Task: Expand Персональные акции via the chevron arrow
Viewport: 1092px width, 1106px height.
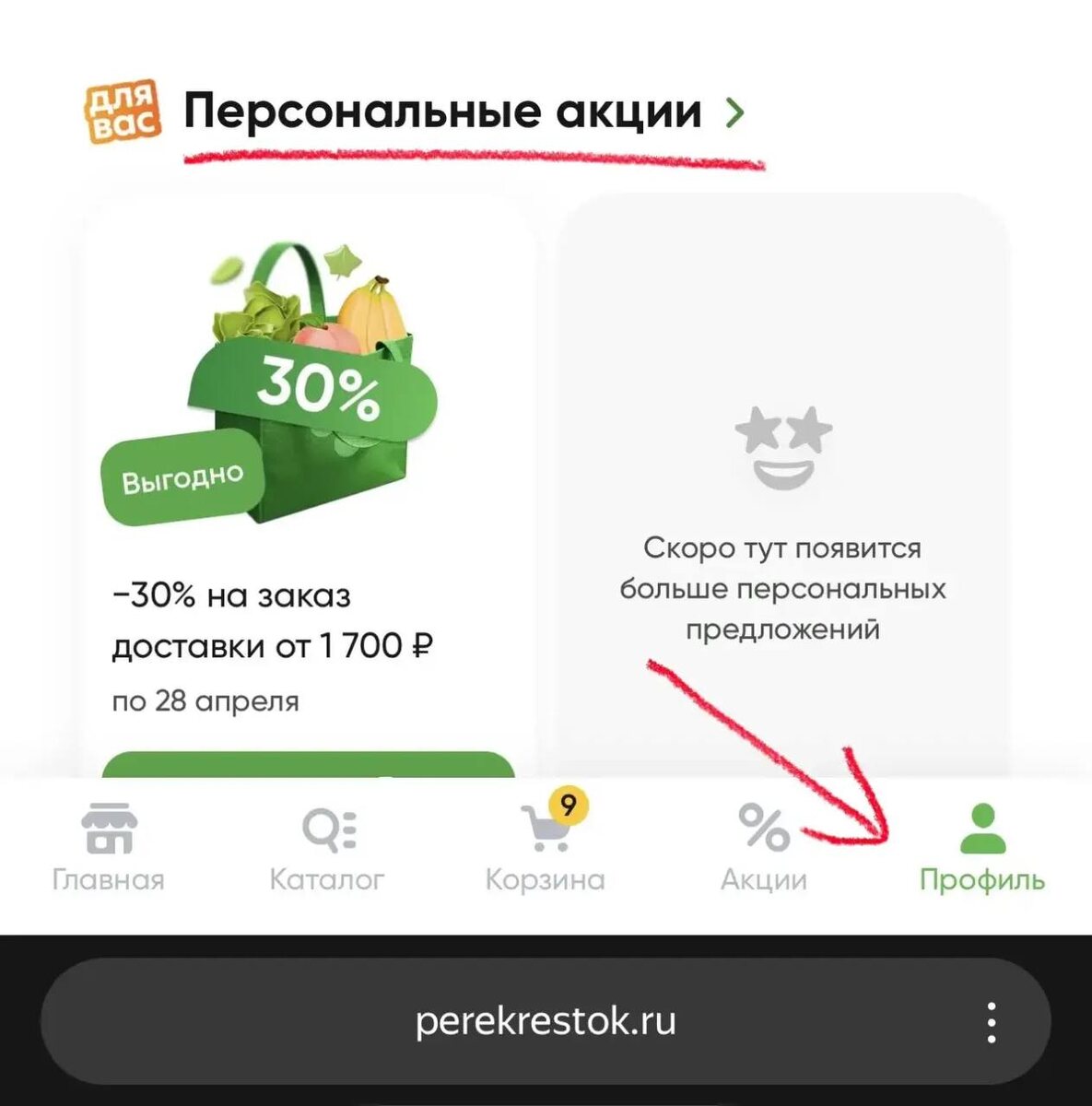Action: pyautogui.click(x=734, y=112)
